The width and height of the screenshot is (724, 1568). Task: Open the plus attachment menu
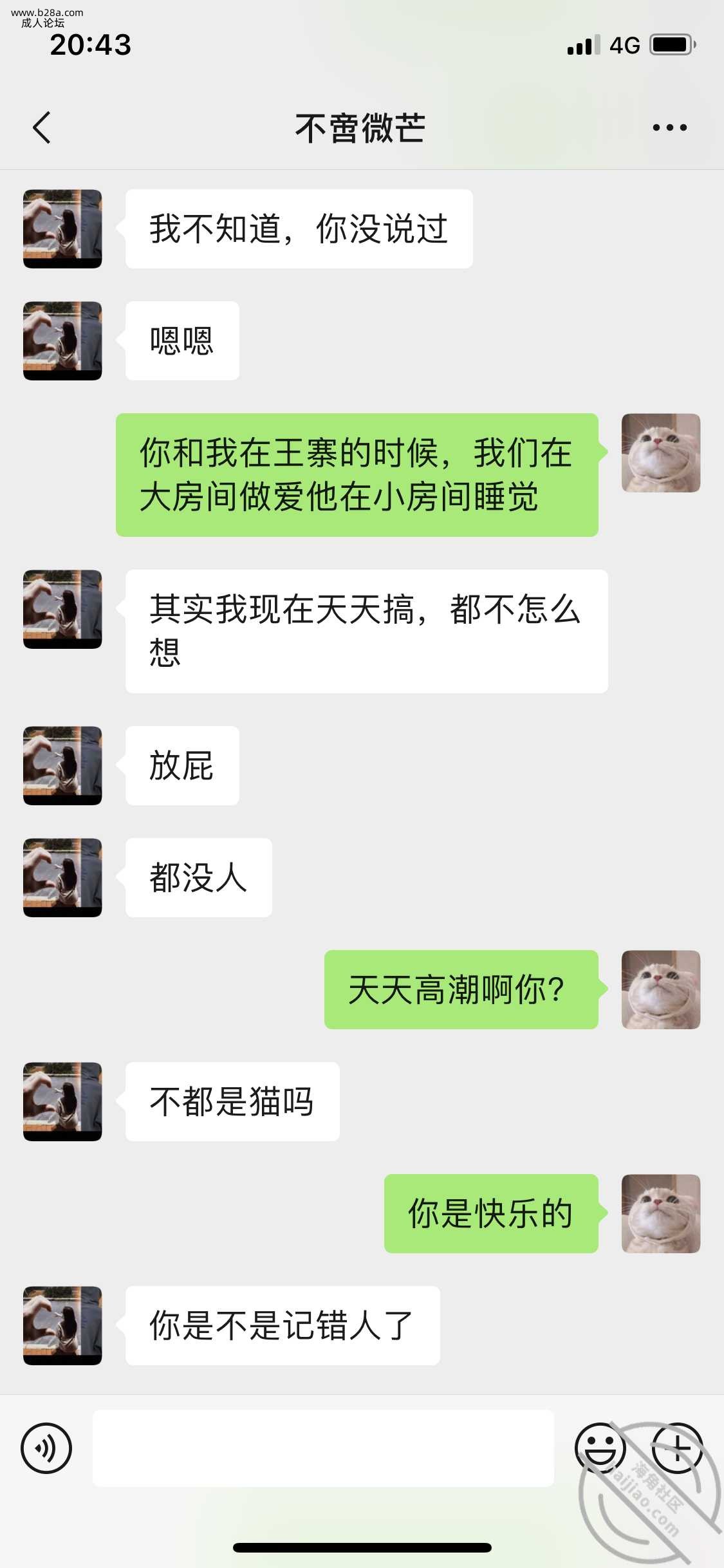(677, 1448)
